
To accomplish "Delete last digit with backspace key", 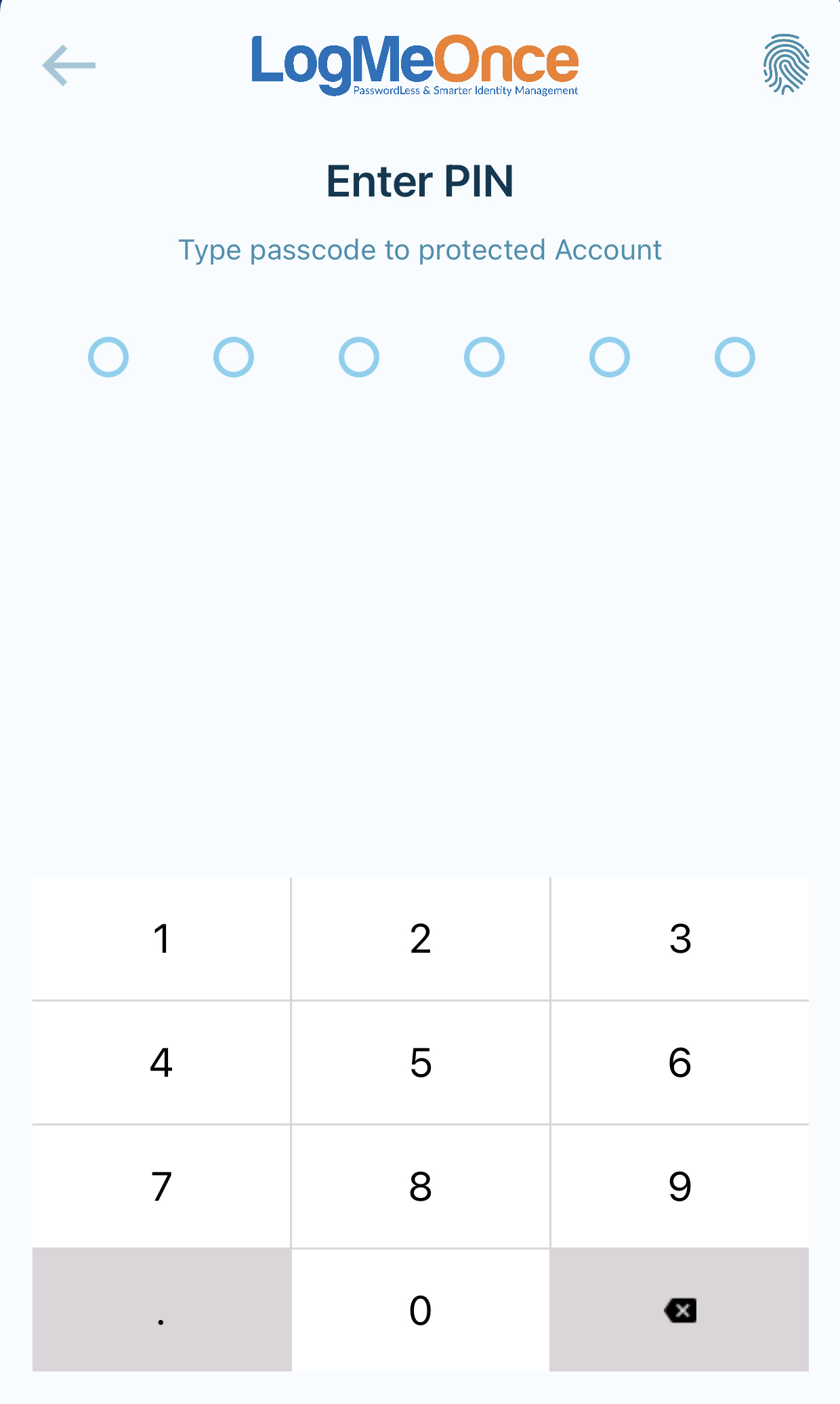I will (x=680, y=1310).
